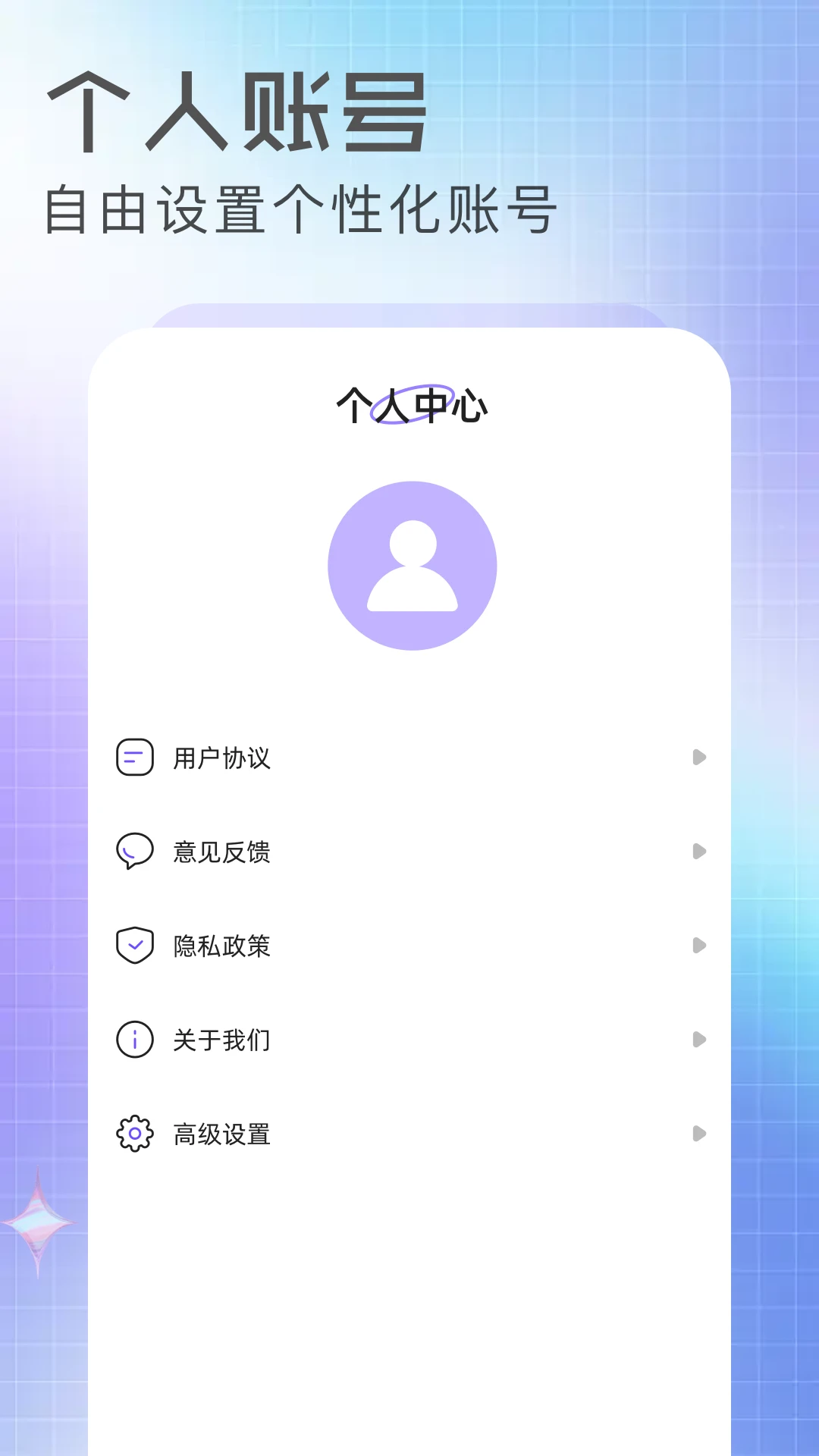Select the 意见反馈 chat bubble icon

[134, 851]
